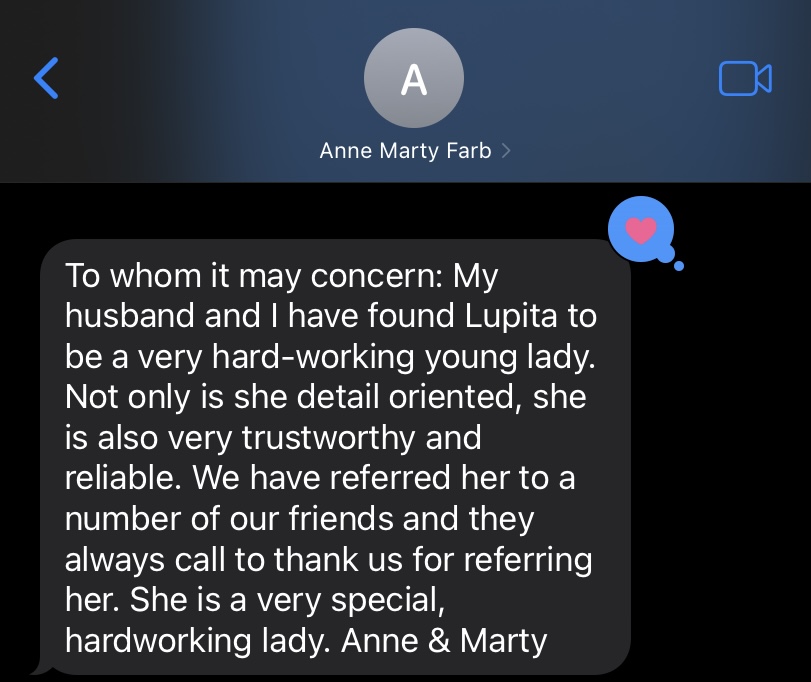811x682 pixels.
Task: Tap the heart reaction on the message
Action: pos(641,229)
